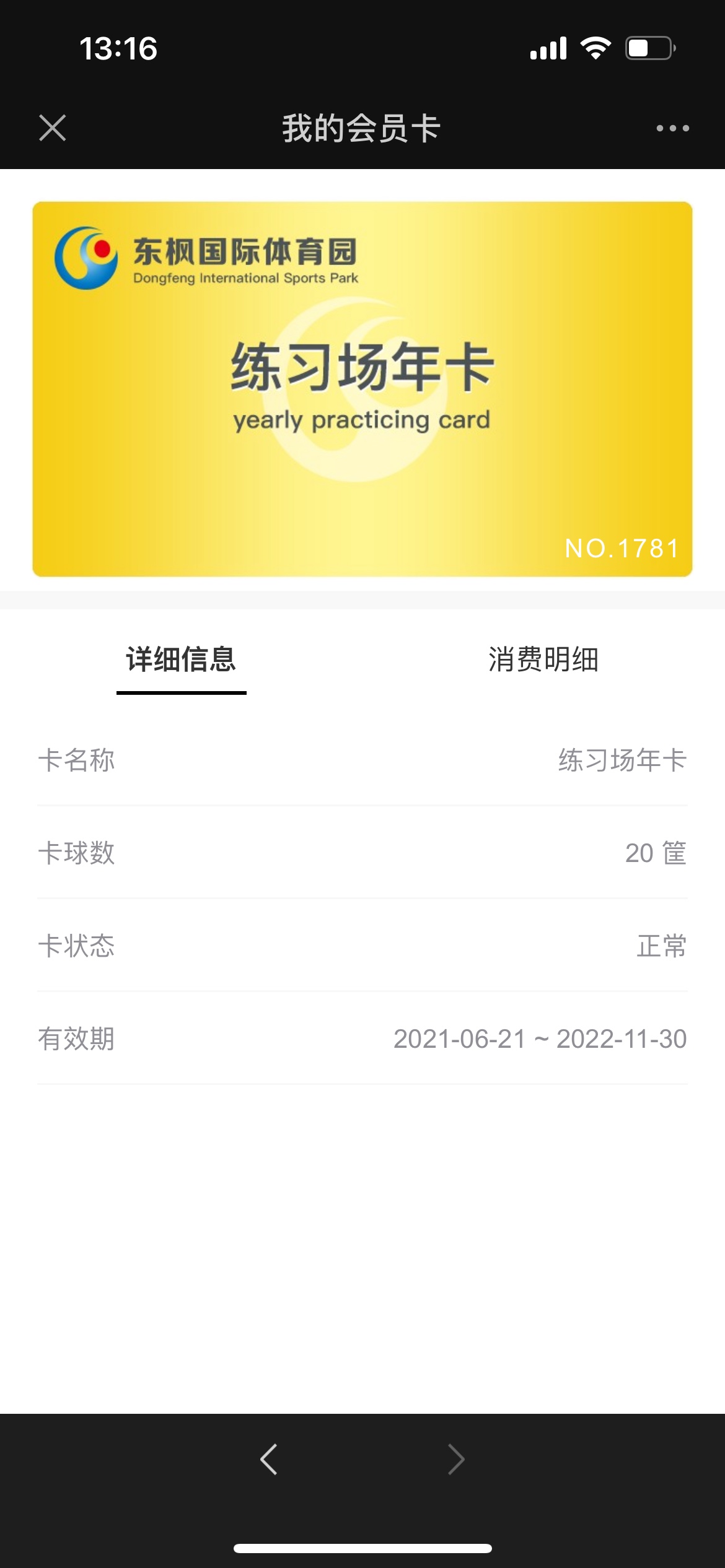Open the three-dot overflow menu
The height and width of the screenshot is (1568, 725).
tap(672, 128)
